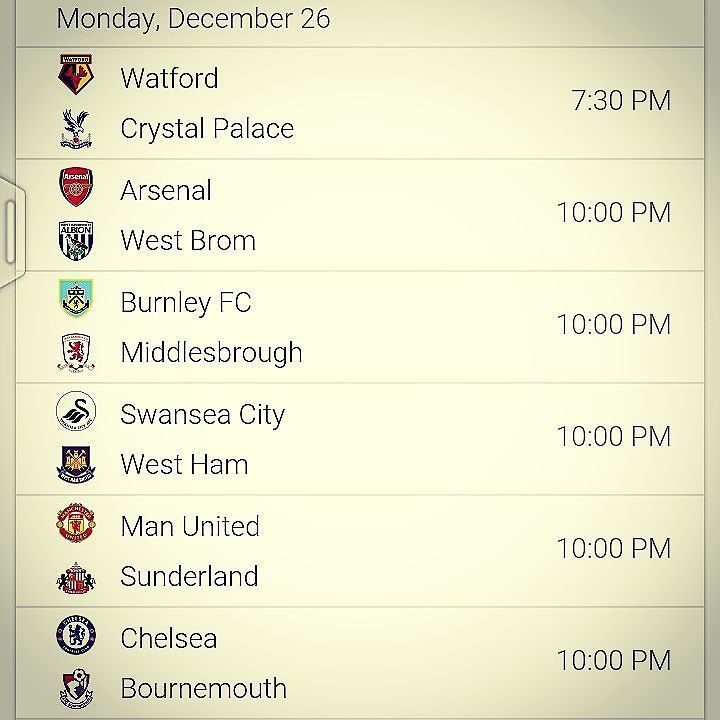View Burnley FC vs Middlesbrough match details
This screenshot has height=720, width=720.
pyautogui.click(x=360, y=327)
